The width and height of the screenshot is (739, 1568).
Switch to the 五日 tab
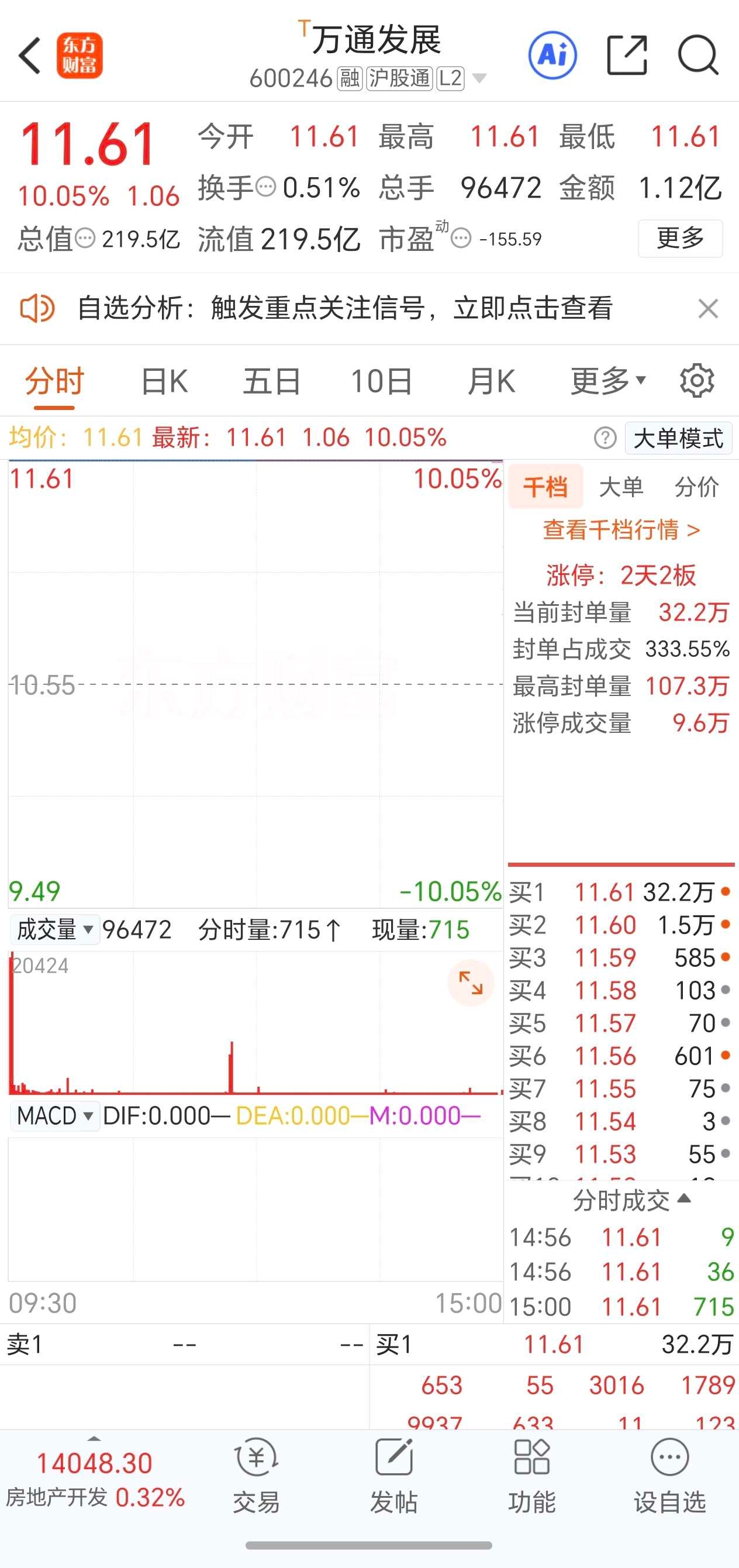click(x=271, y=382)
